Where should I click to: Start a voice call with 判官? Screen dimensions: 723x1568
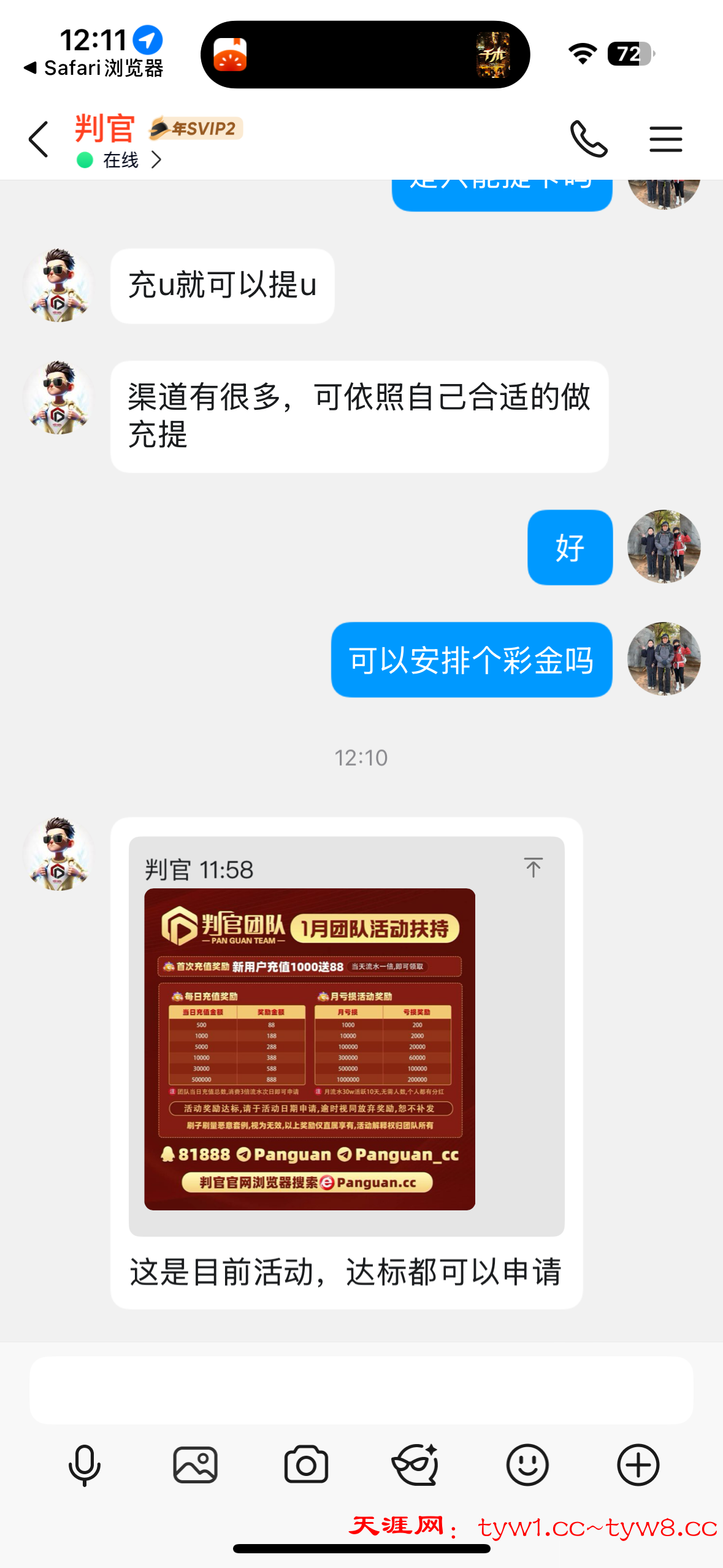point(588,139)
